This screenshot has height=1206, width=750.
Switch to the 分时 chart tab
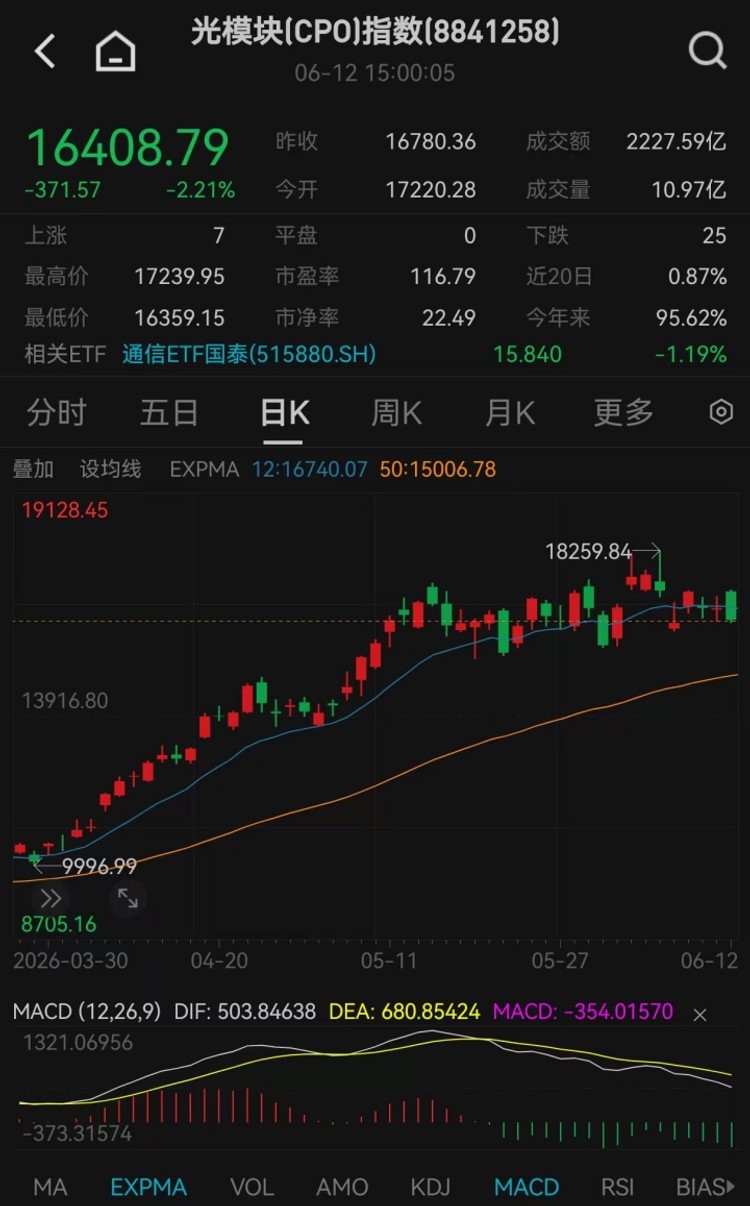click(56, 412)
